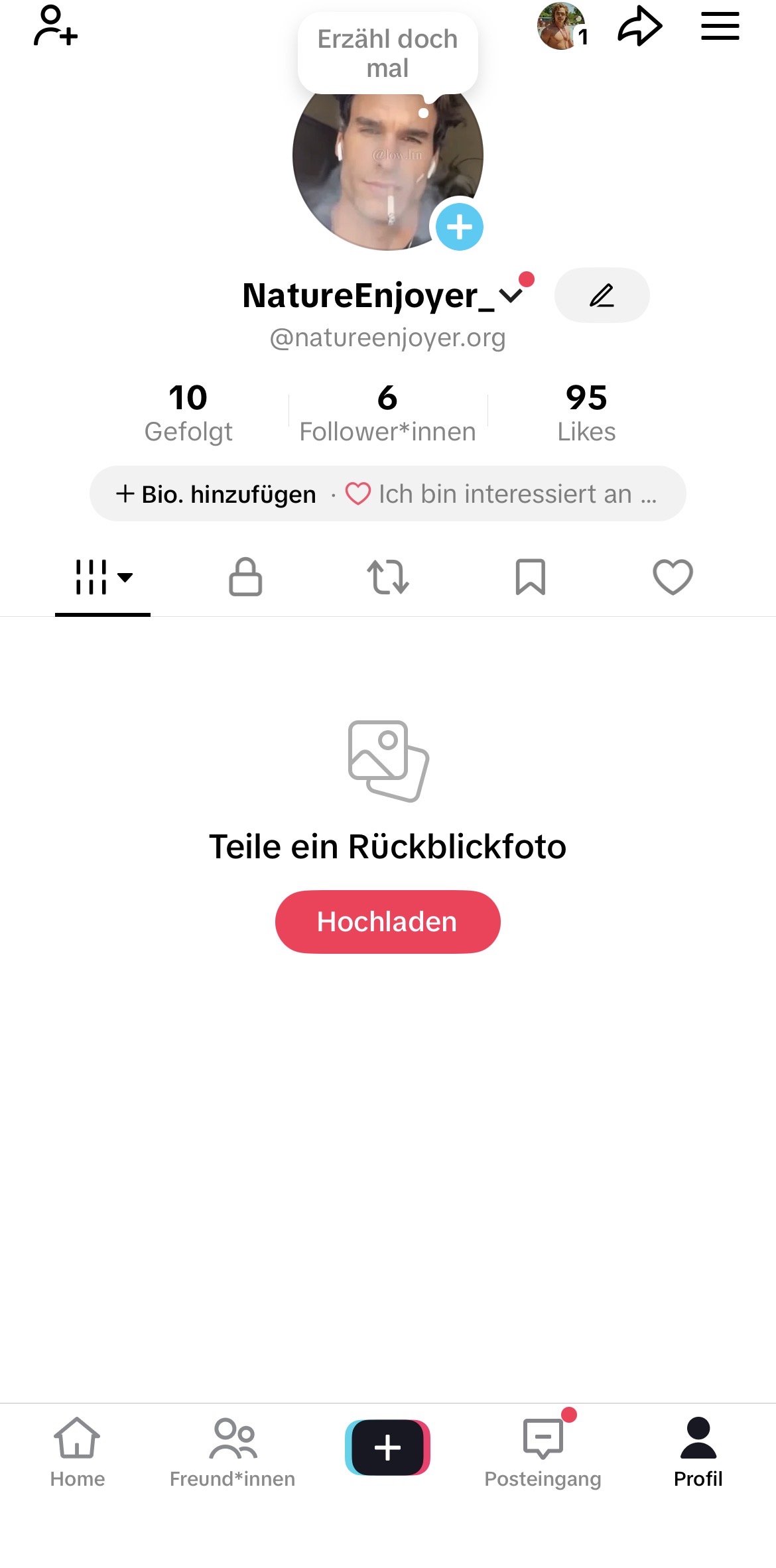
Task: Switch to the liked videos tab
Action: coord(673,576)
